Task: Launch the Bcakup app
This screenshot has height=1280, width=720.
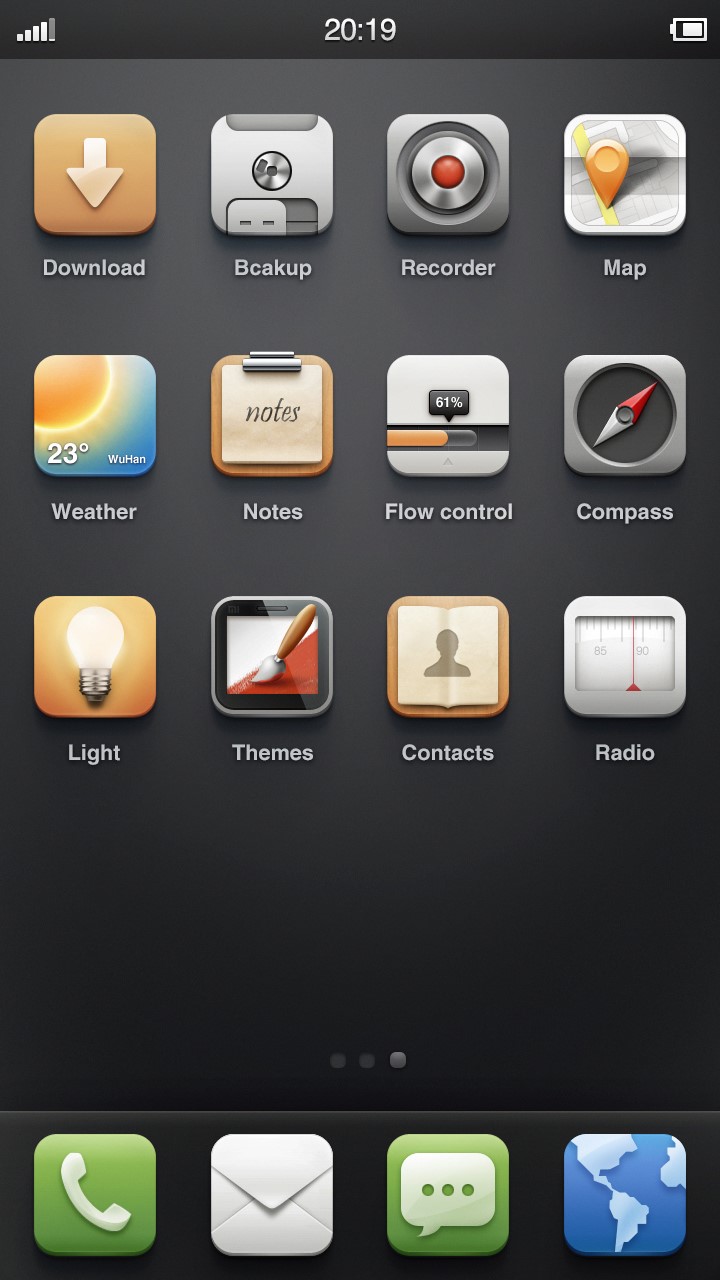Action: [272, 174]
